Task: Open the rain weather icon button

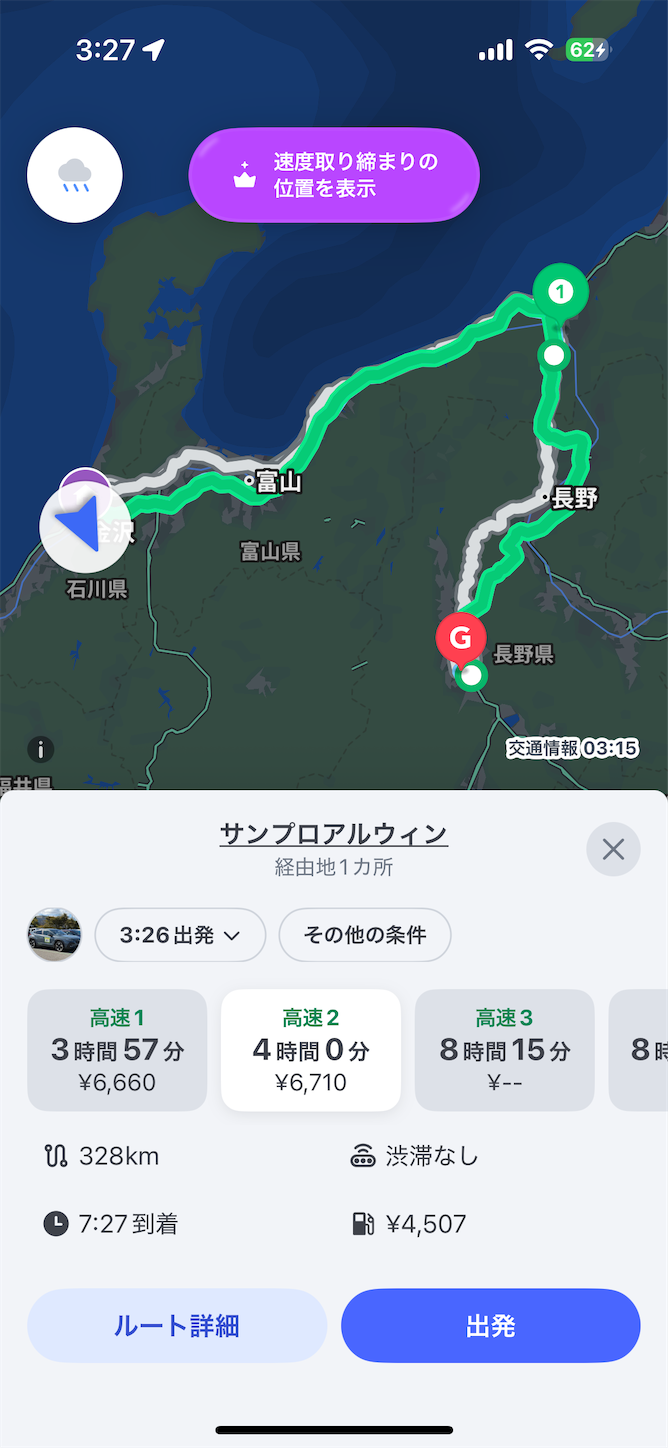Action: click(75, 175)
